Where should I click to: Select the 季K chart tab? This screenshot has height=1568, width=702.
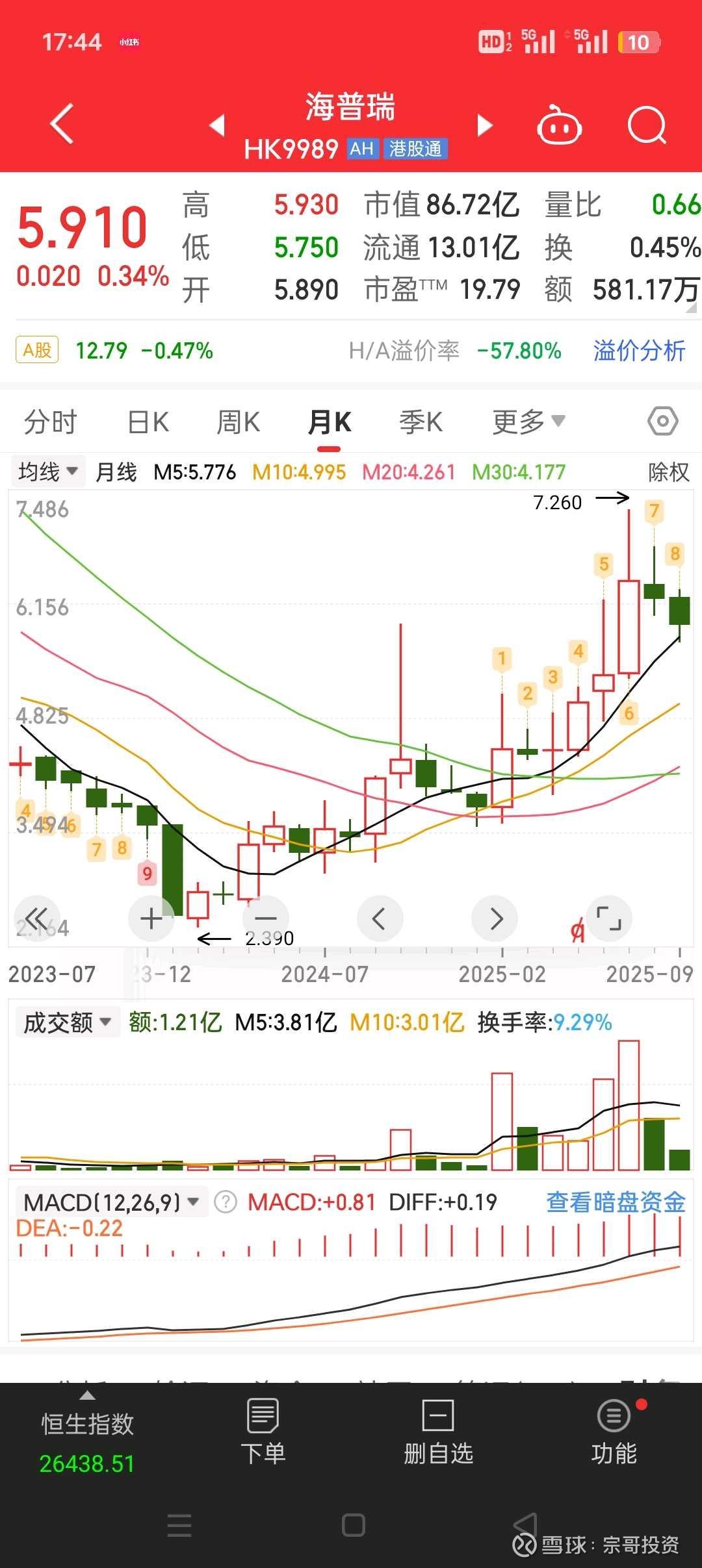421,422
